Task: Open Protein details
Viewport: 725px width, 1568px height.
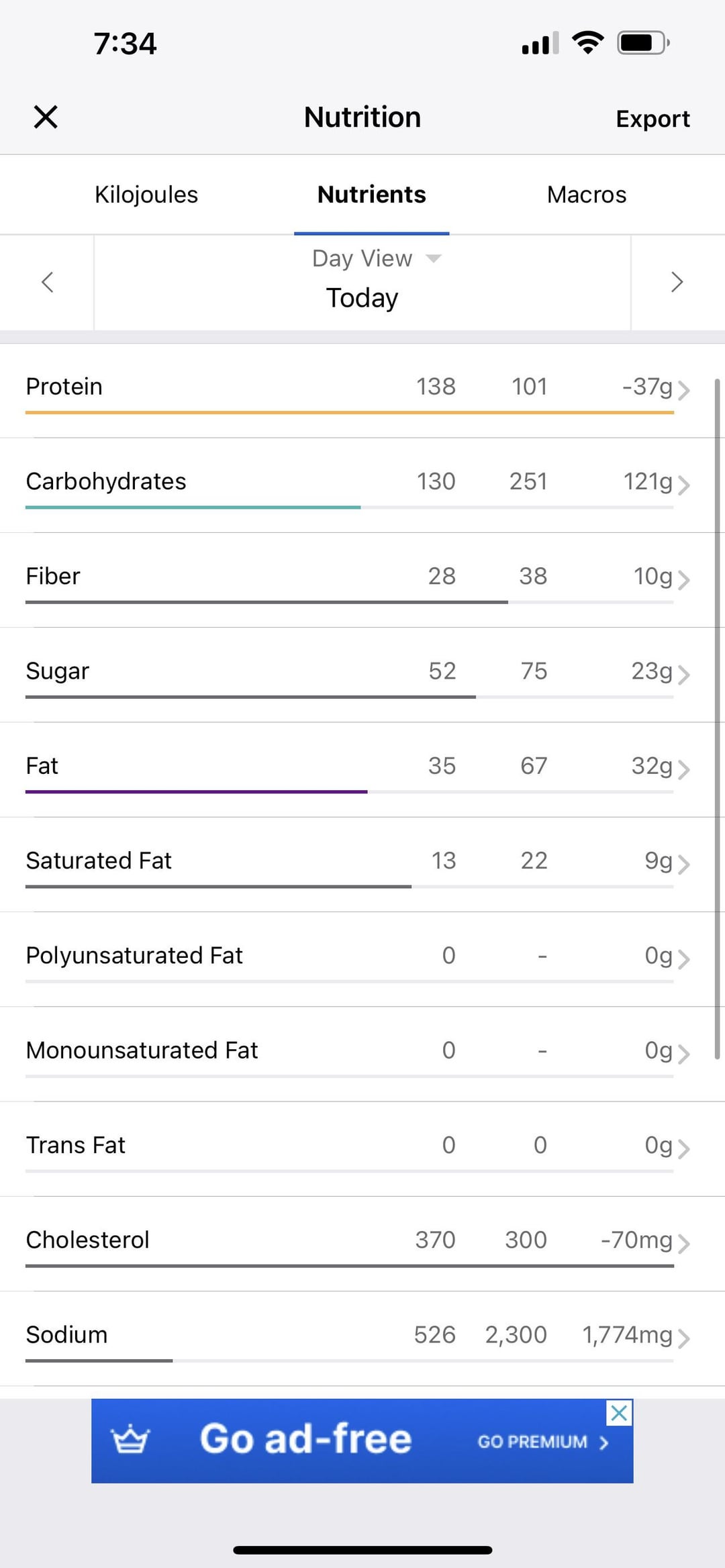Action: 362,391
